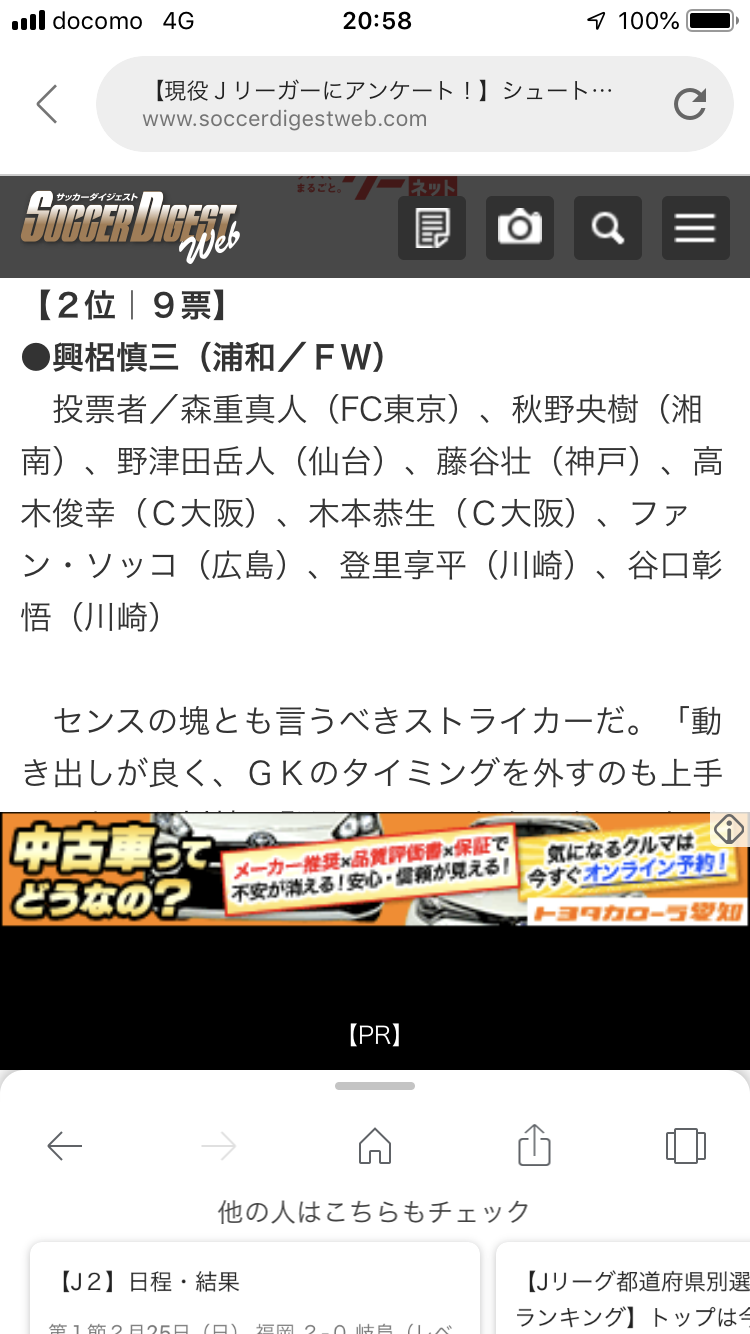Tap the ad info icon on banner
750x1334 pixels.
[x=730, y=829]
